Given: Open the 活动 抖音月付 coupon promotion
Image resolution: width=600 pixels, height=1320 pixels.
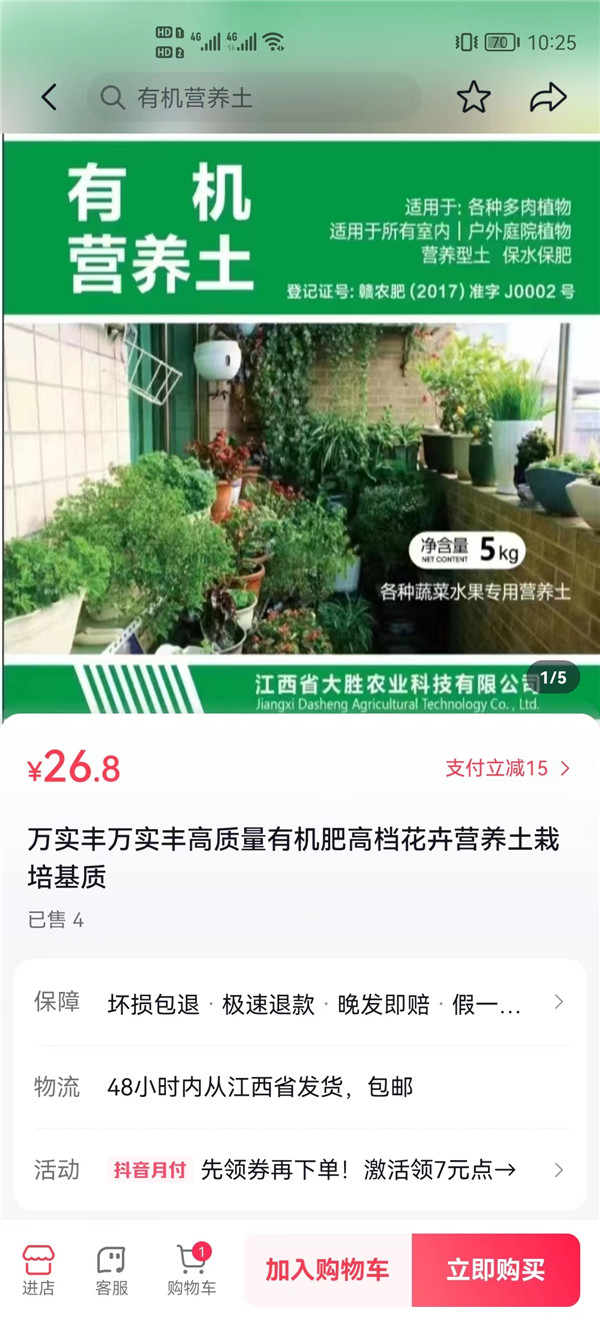Looking at the screenshot, I should tap(300, 1169).
